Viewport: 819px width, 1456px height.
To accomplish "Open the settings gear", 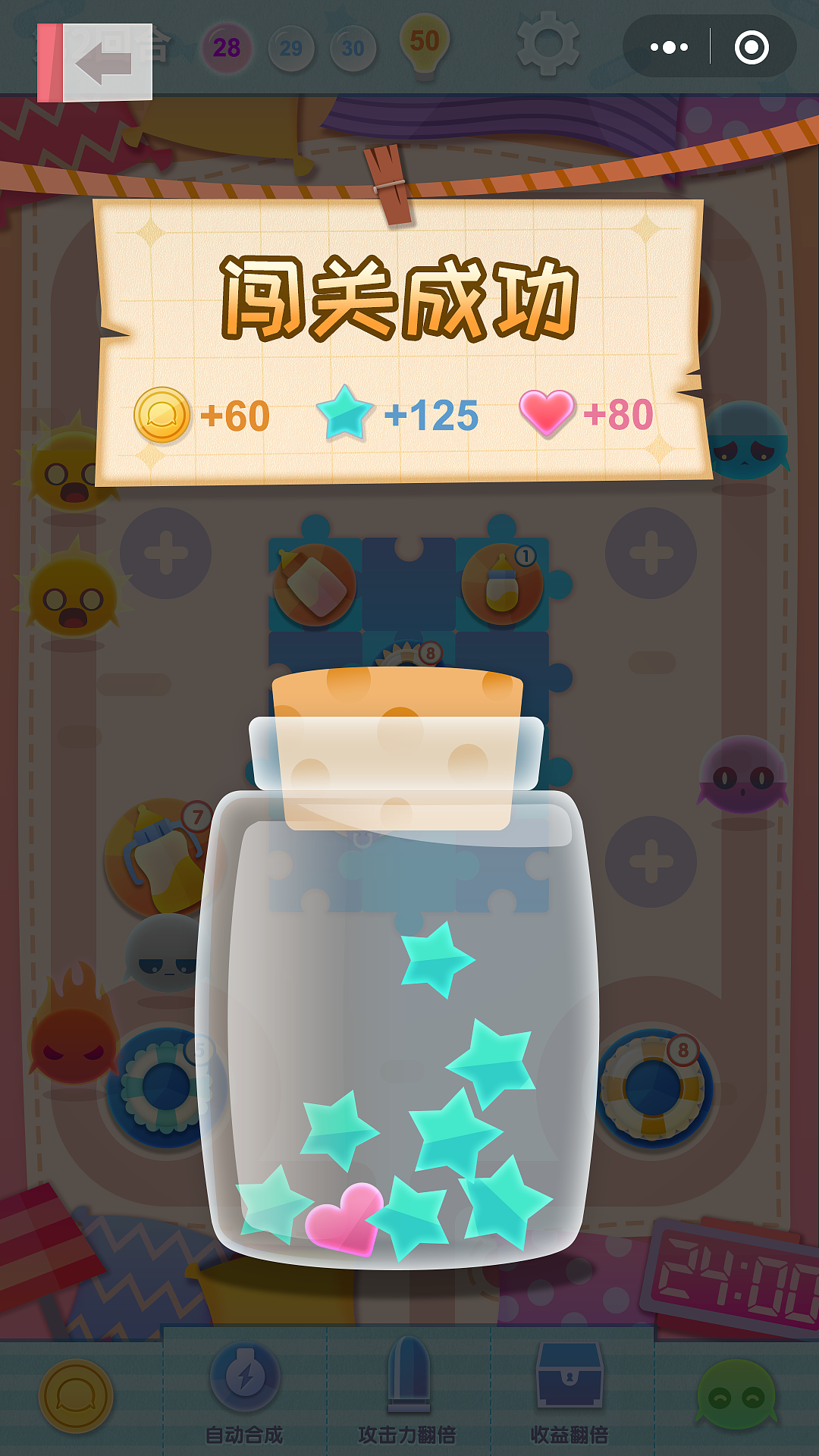I will (x=548, y=44).
